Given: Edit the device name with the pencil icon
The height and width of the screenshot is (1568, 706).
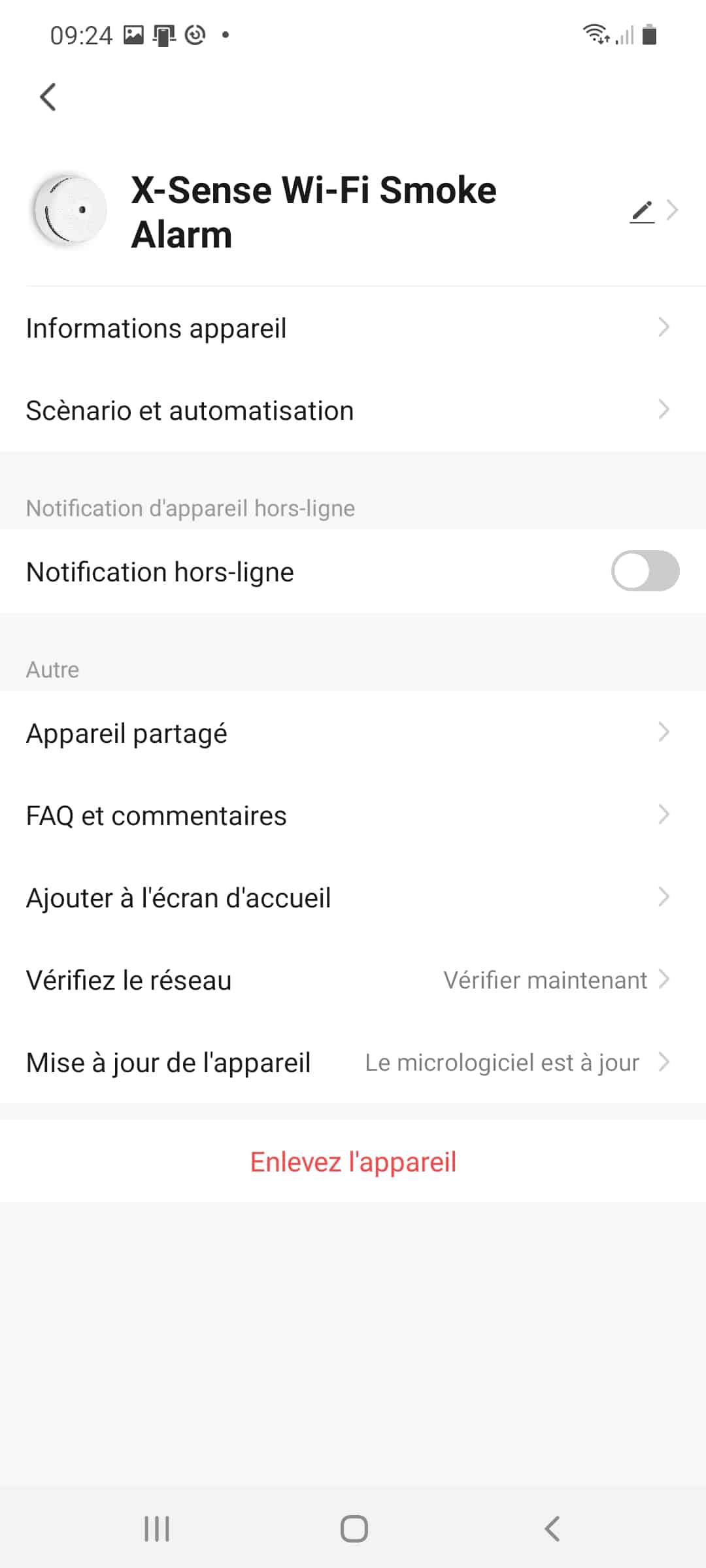Looking at the screenshot, I should 642,211.
